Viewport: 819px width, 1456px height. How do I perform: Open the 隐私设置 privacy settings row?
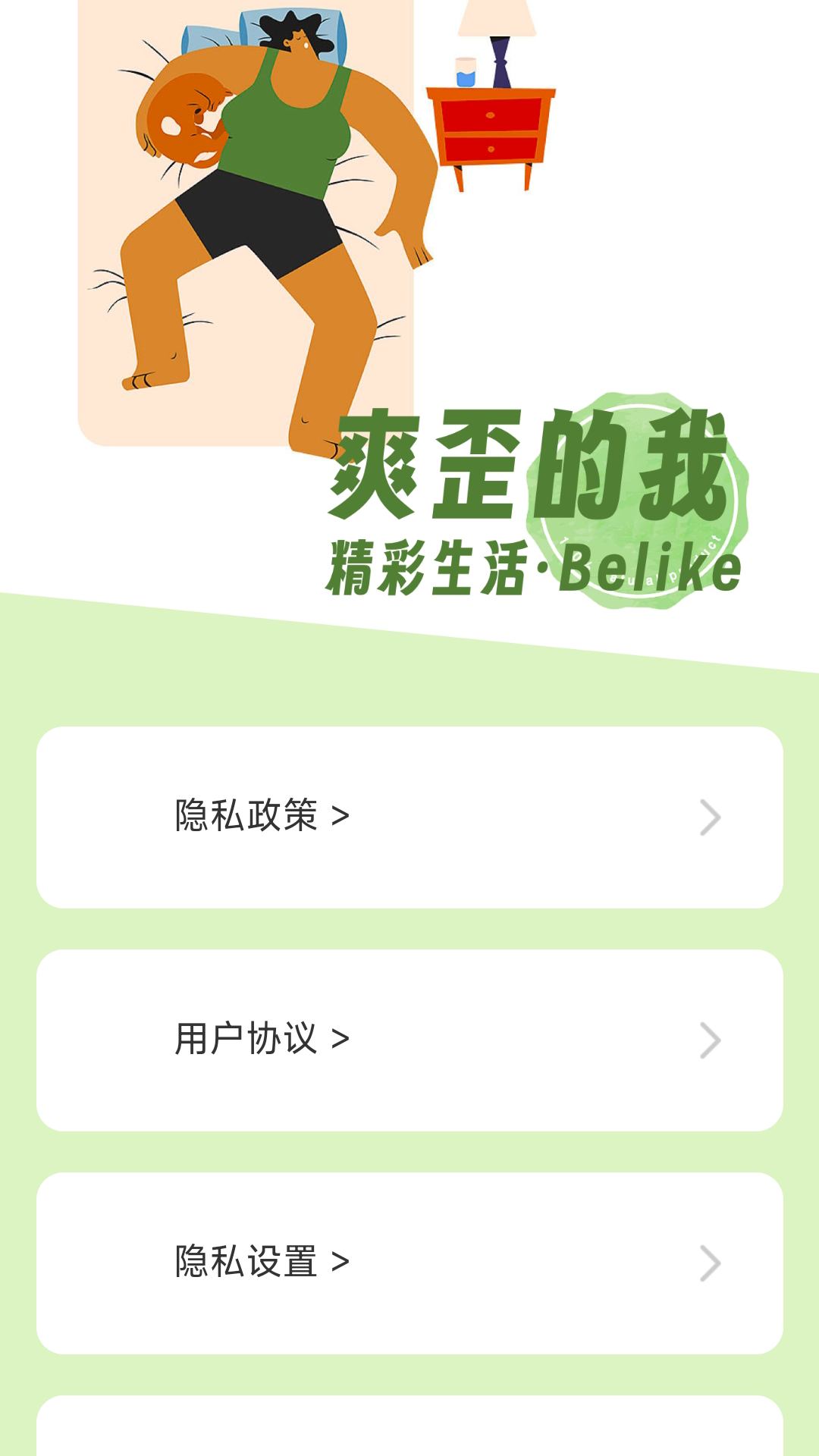[x=409, y=1263]
